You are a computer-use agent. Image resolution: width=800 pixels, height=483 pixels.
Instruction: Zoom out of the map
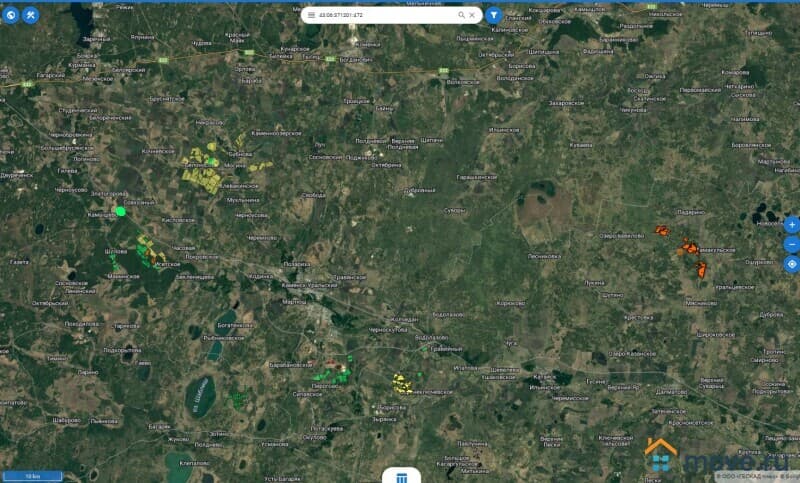coord(791,244)
